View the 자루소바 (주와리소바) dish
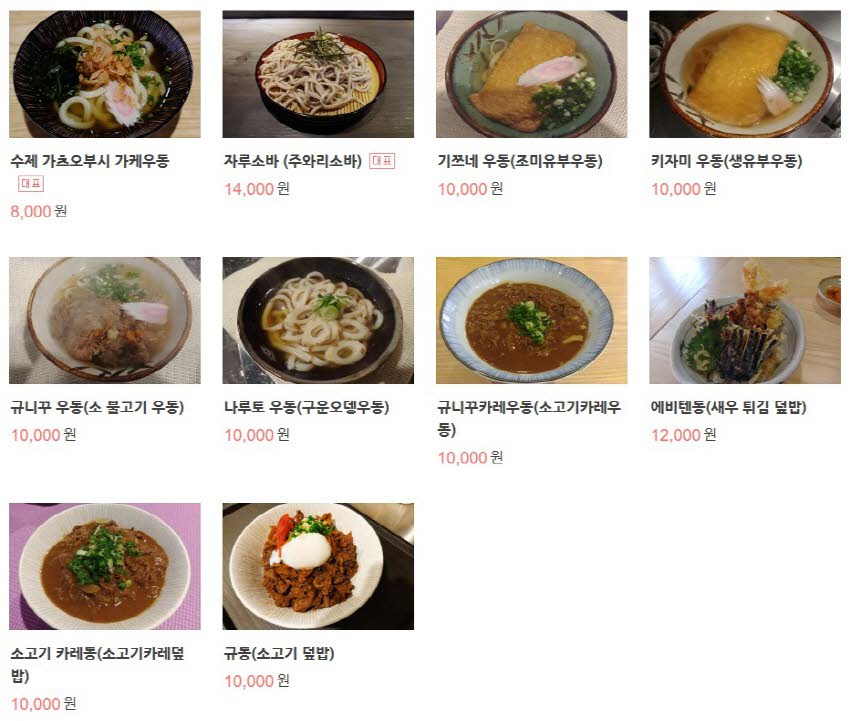The height and width of the screenshot is (721, 850). tap(318, 75)
